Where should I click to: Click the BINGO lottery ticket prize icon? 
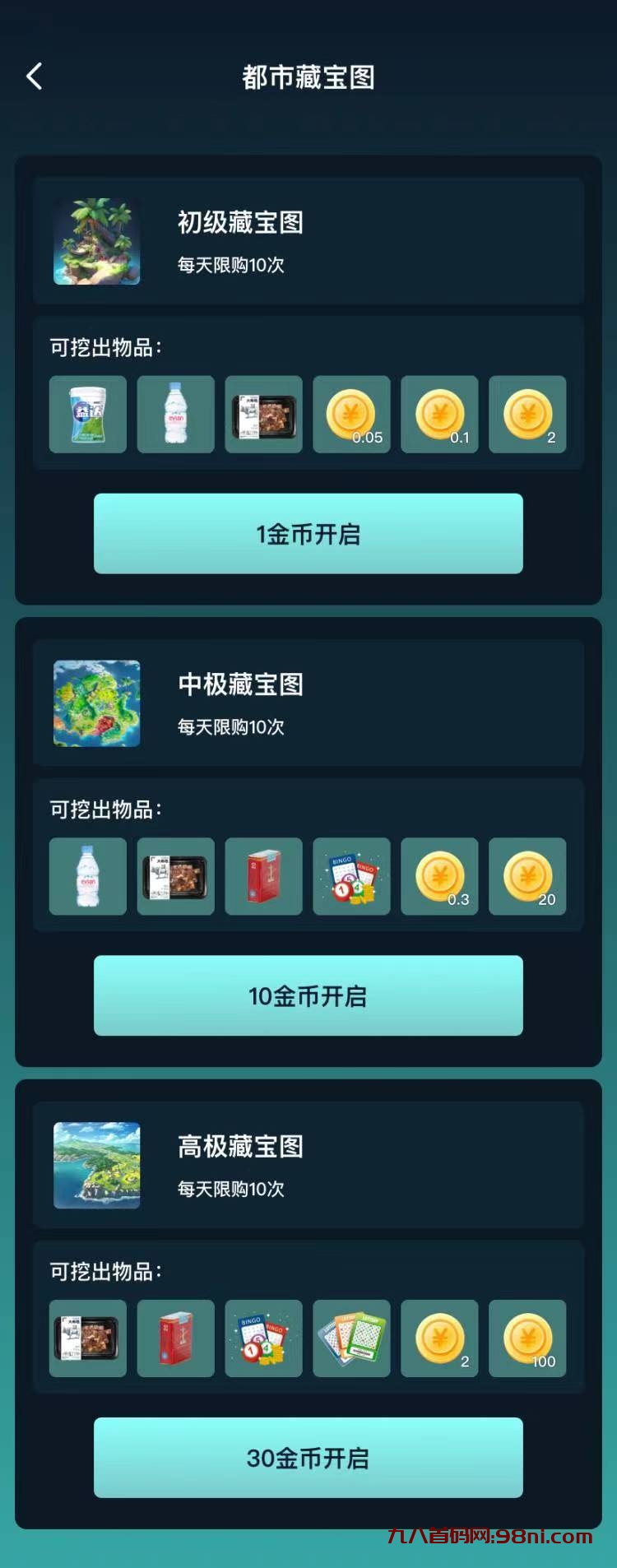tap(351, 877)
